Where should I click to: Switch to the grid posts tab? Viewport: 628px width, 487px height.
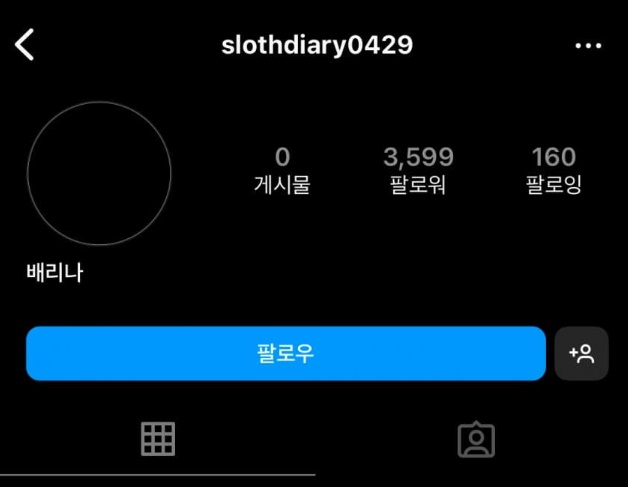click(x=157, y=439)
